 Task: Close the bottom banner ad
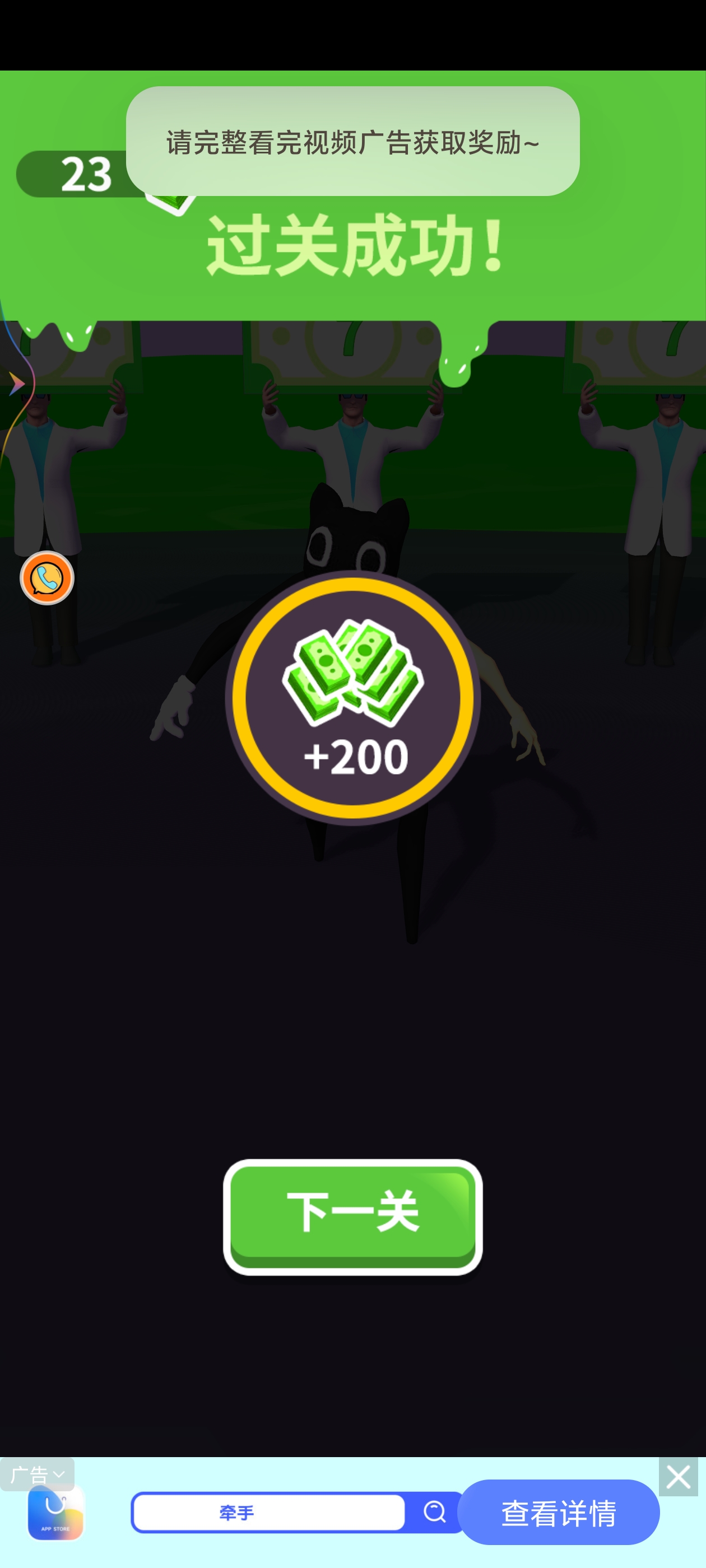coord(677,1477)
